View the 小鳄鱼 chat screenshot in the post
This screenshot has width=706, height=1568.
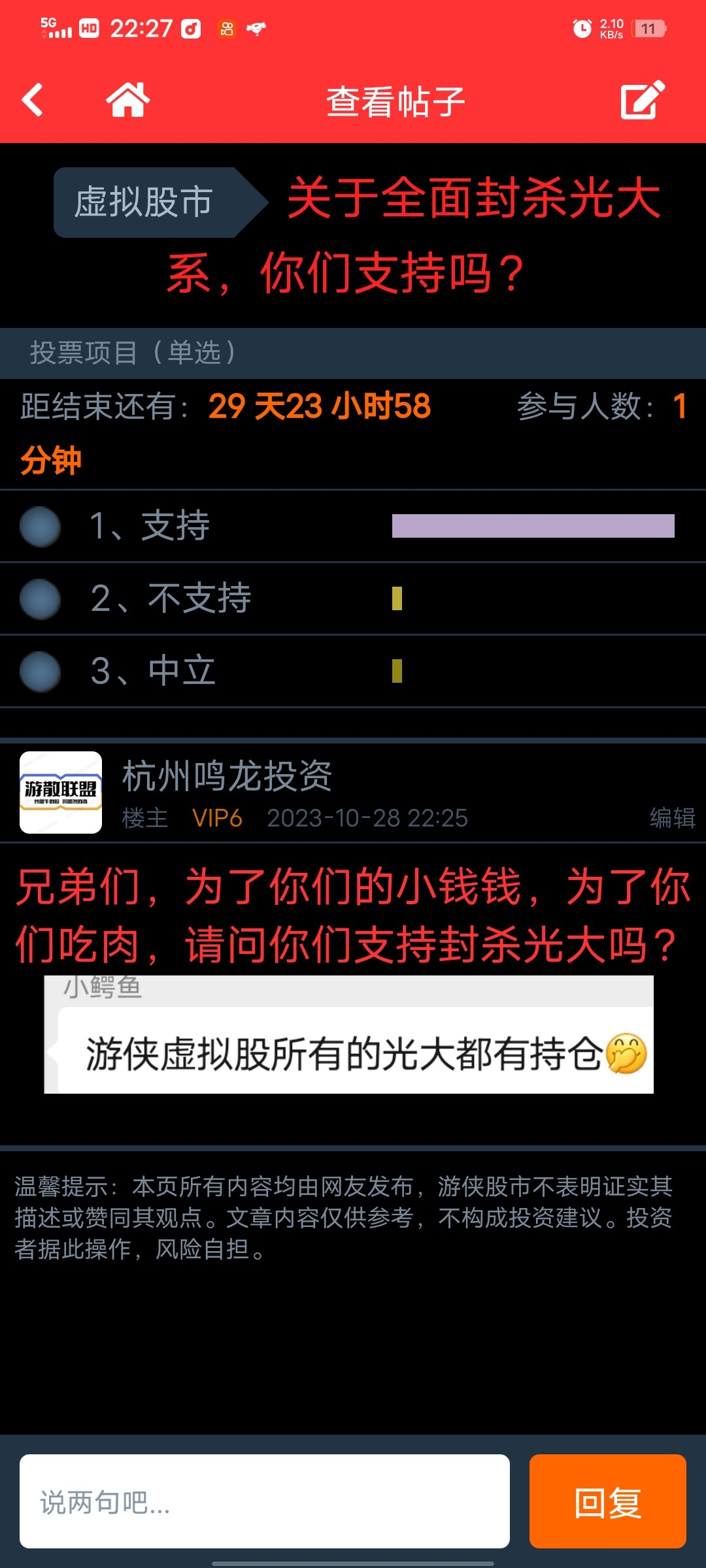click(349, 1034)
